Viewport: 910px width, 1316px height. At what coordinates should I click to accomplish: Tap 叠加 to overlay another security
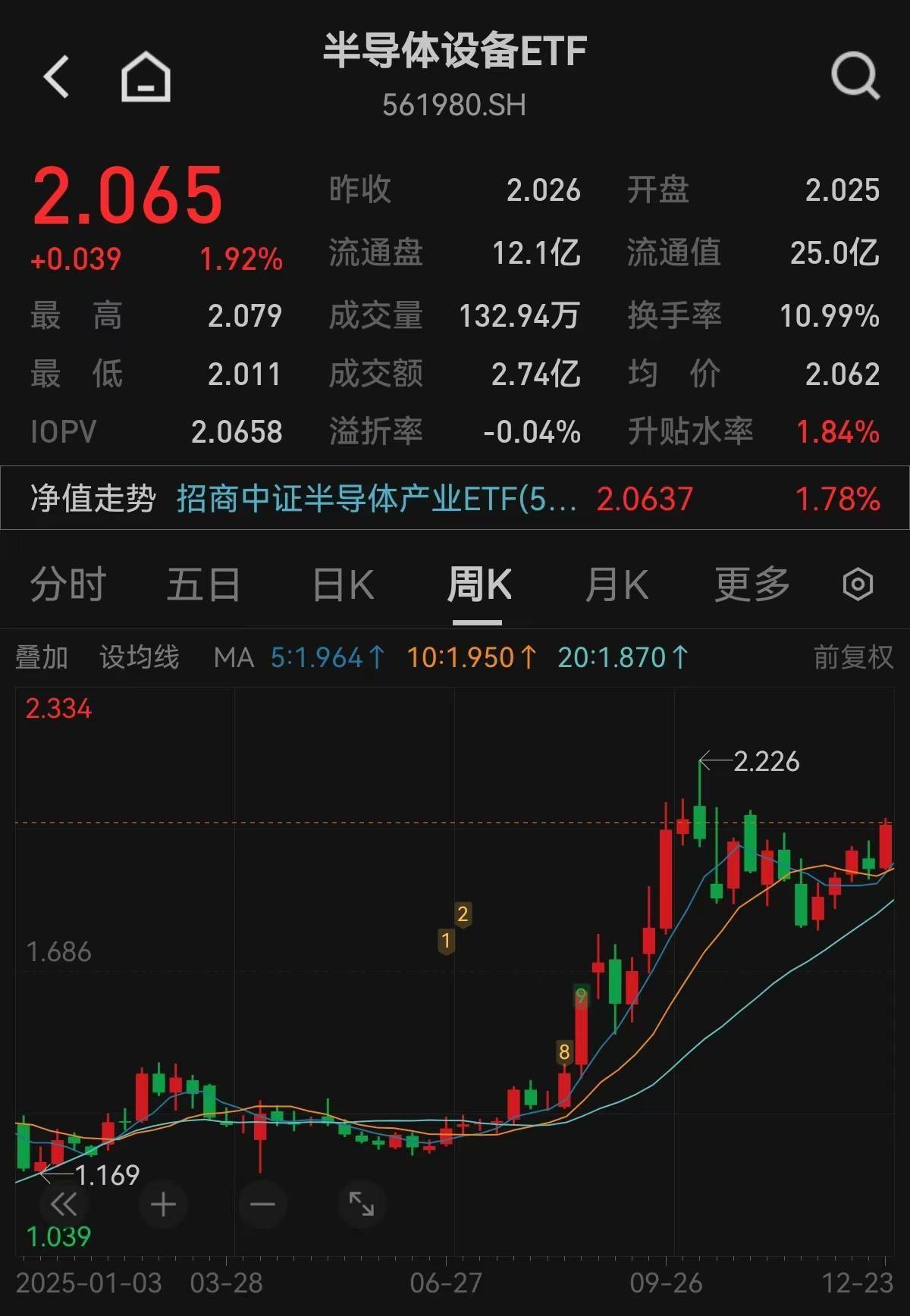click(42, 657)
